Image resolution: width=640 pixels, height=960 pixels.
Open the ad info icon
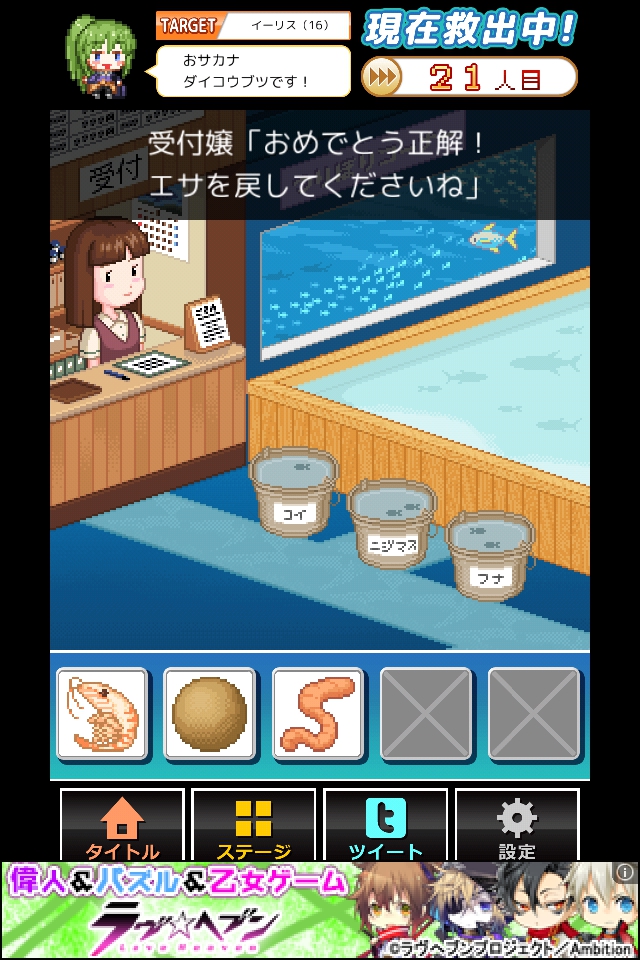[625, 873]
